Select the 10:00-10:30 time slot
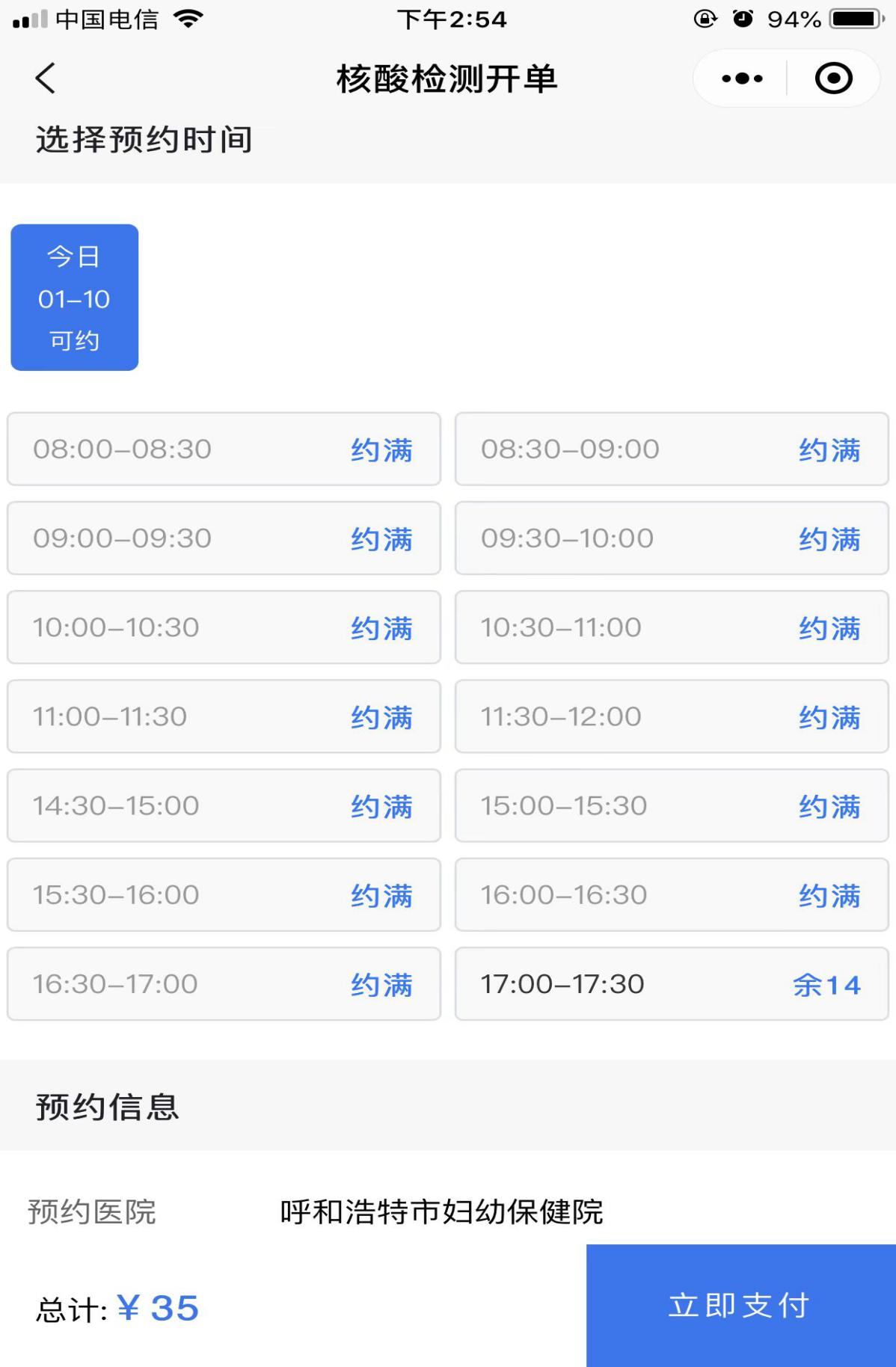The height and width of the screenshot is (1367, 896). [224, 627]
